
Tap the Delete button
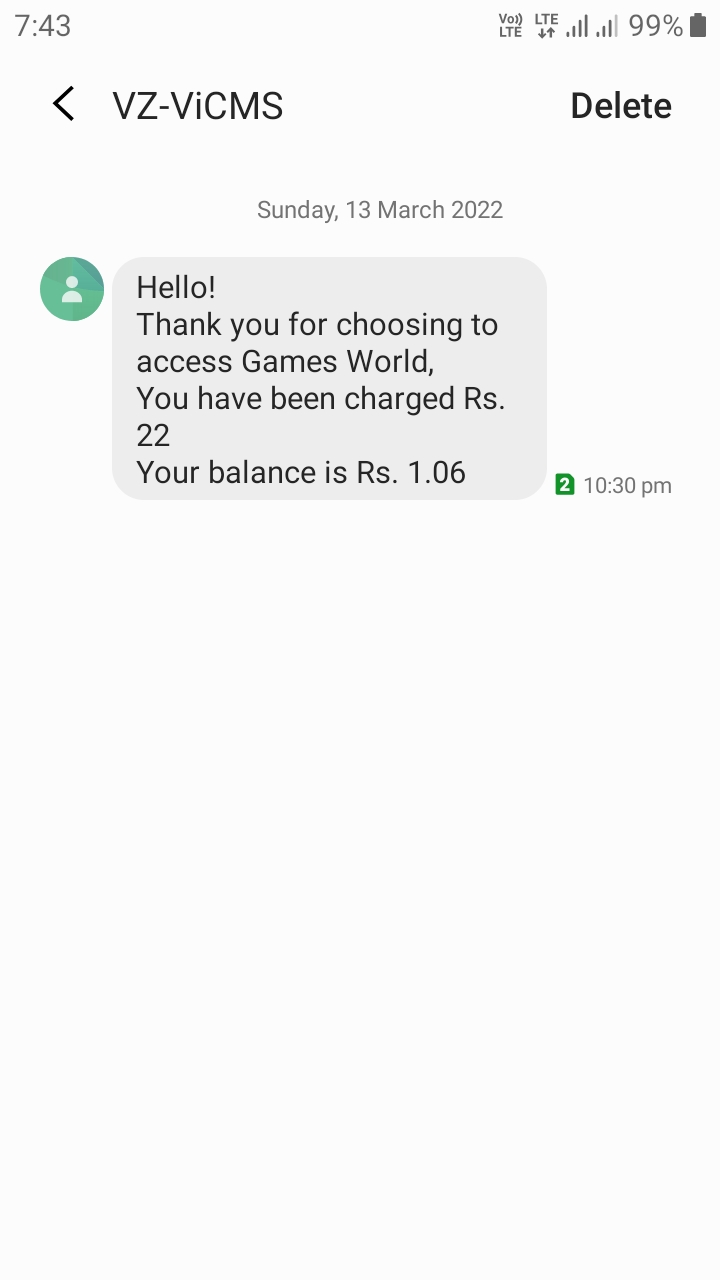pyautogui.click(x=620, y=106)
